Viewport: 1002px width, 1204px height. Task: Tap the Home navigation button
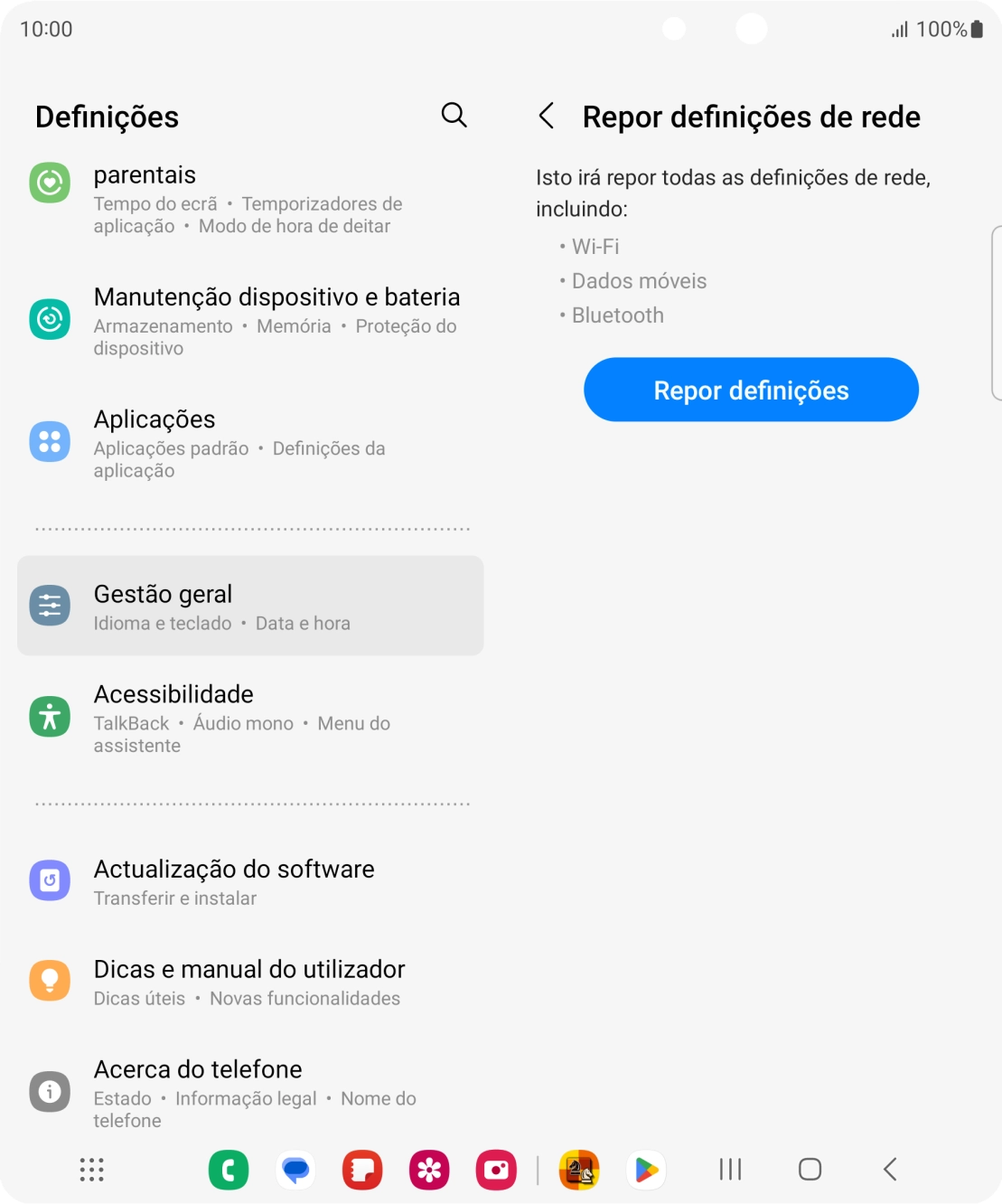809,1169
